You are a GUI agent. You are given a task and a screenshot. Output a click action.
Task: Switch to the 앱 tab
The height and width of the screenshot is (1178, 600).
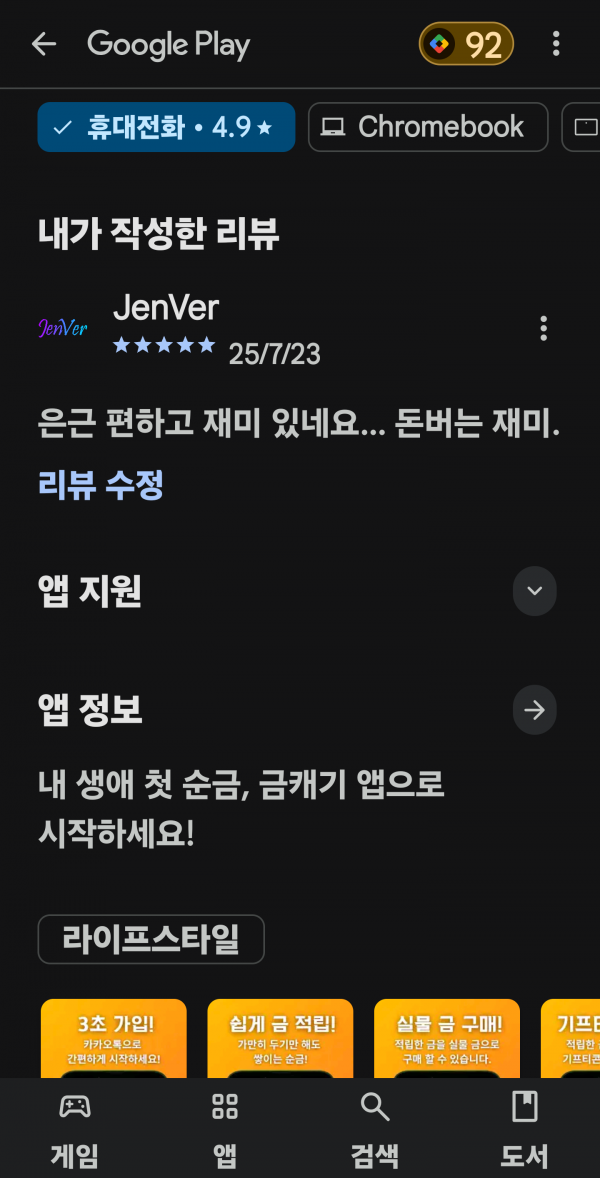tap(225, 1128)
